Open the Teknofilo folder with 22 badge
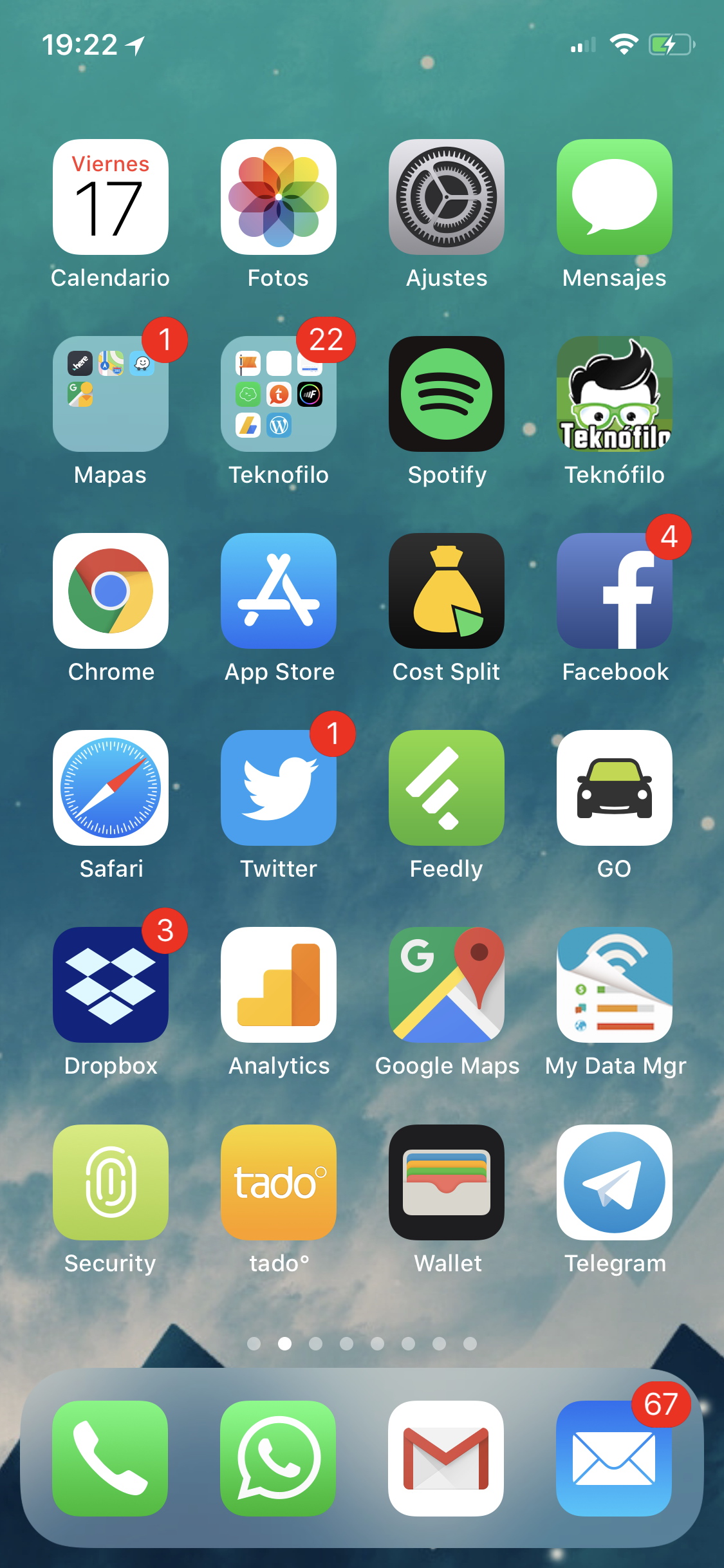This screenshot has width=724, height=1568. pyautogui.click(x=279, y=394)
